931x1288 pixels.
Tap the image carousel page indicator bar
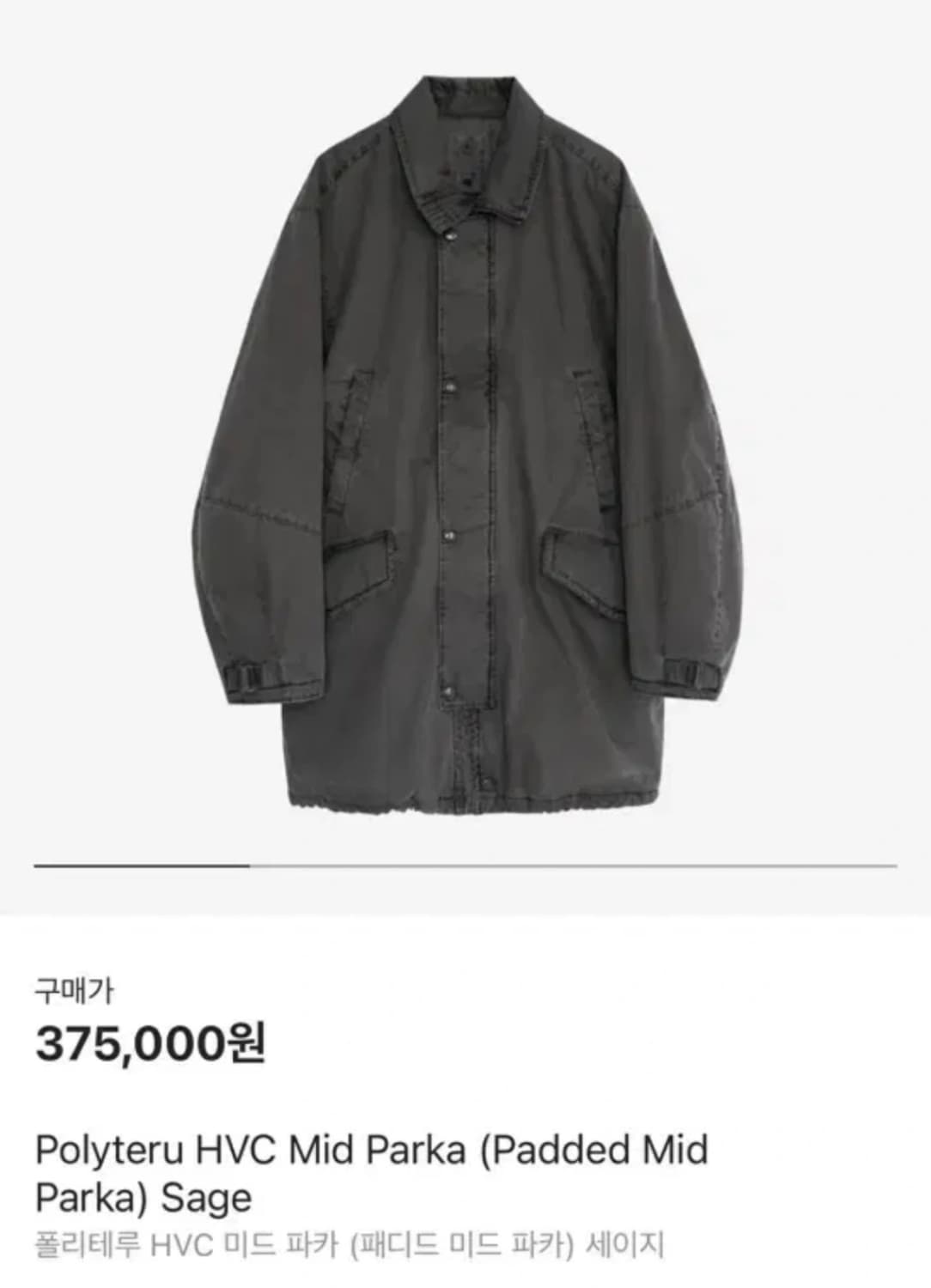click(465, 866)
